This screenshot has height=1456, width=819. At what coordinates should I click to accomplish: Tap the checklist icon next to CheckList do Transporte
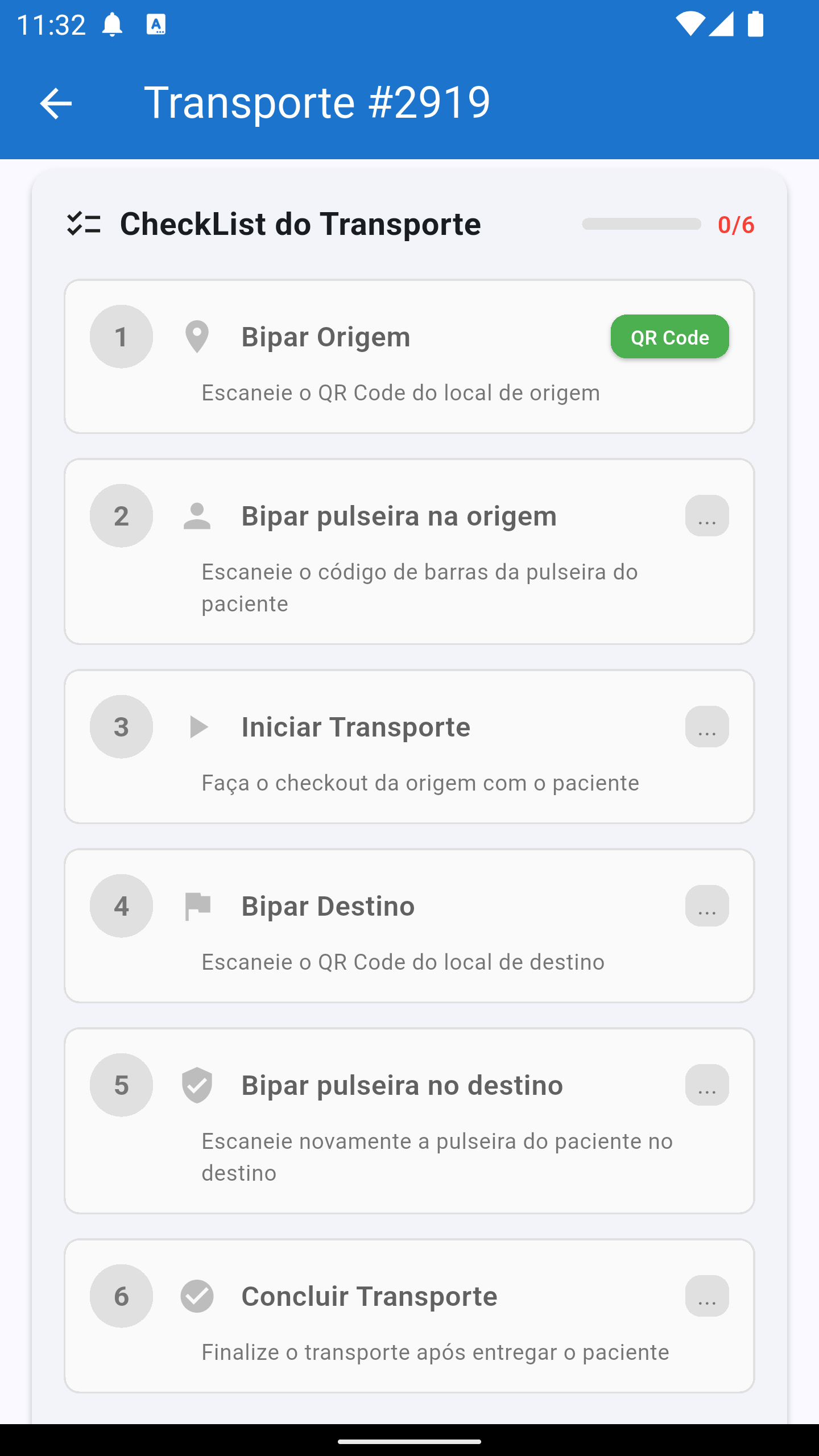click(x=83, y=224)
